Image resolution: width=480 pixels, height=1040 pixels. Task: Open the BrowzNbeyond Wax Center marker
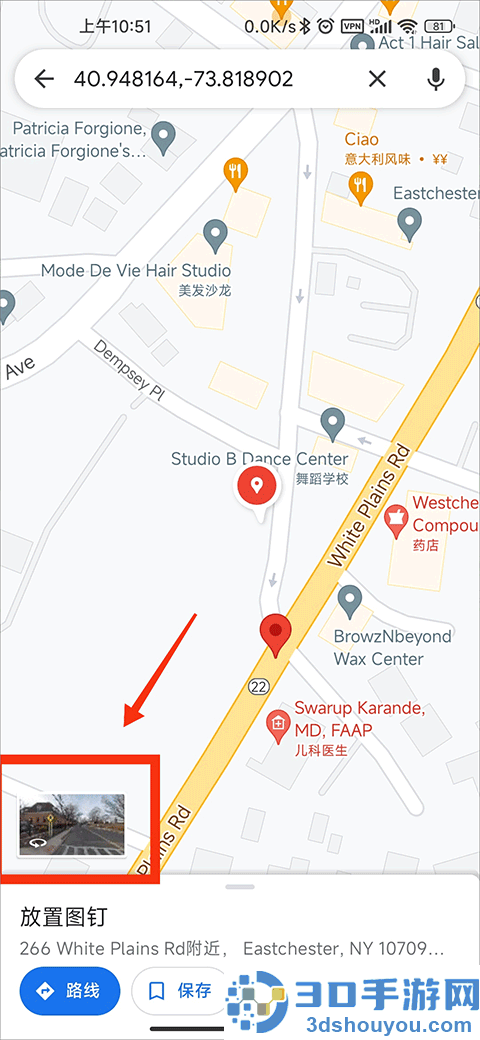click(x=349, y=602)
